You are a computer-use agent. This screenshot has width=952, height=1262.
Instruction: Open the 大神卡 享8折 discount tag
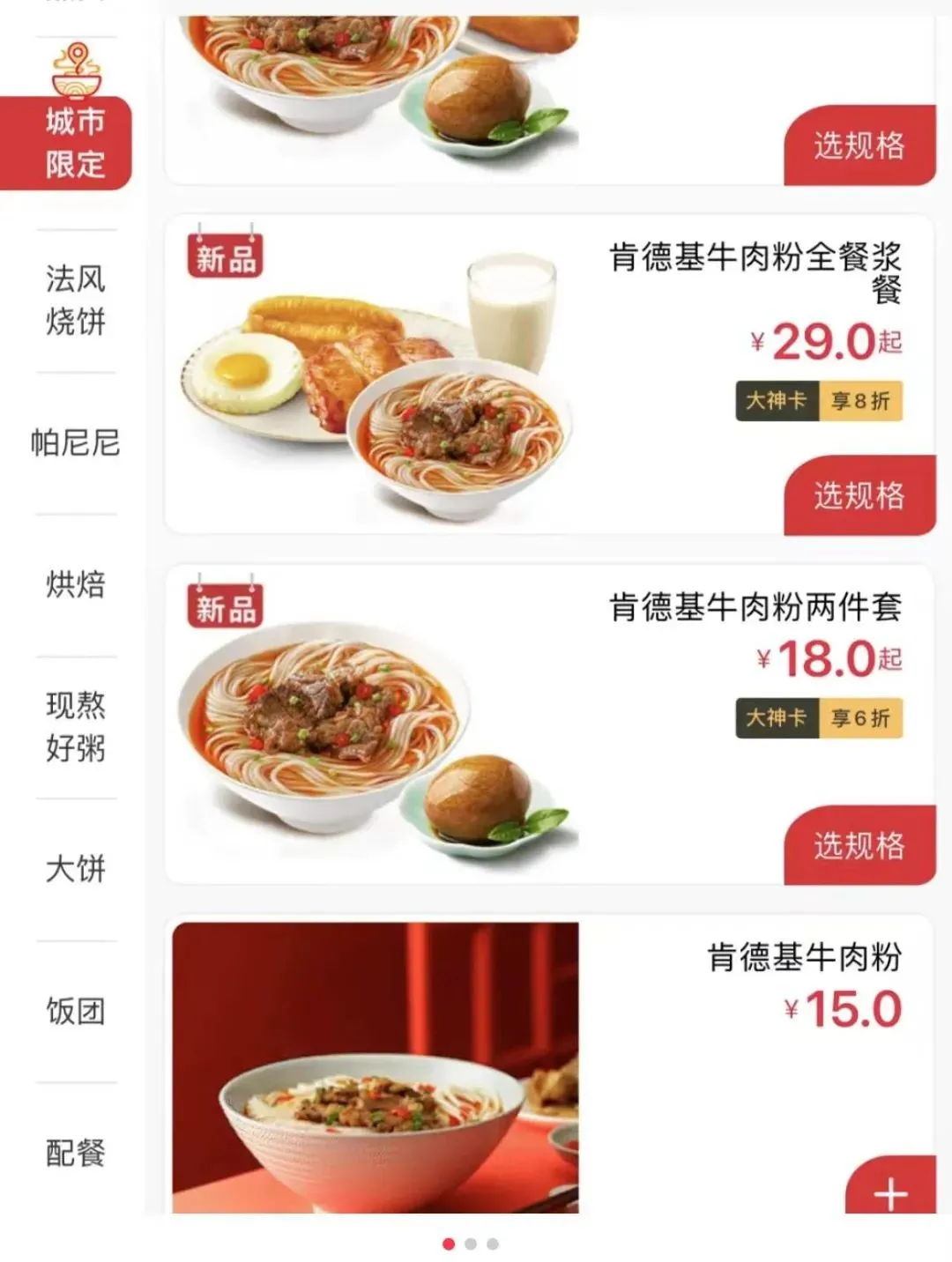point(820,400)
